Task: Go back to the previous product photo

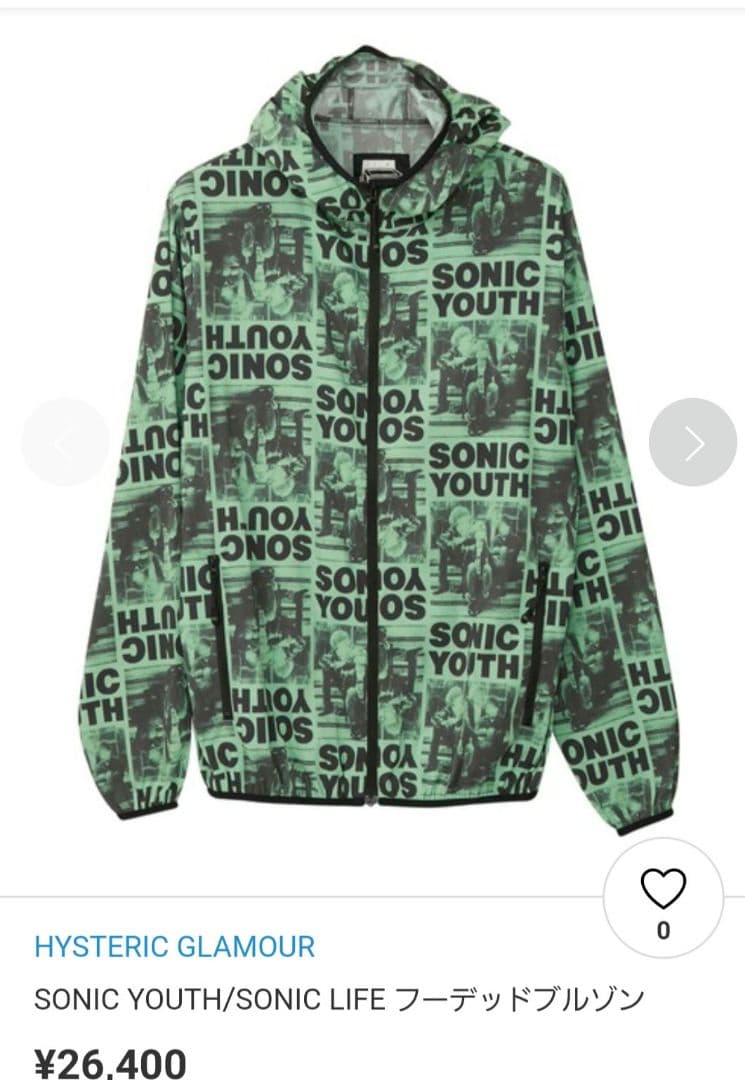Action: click(x=65, y=442)
